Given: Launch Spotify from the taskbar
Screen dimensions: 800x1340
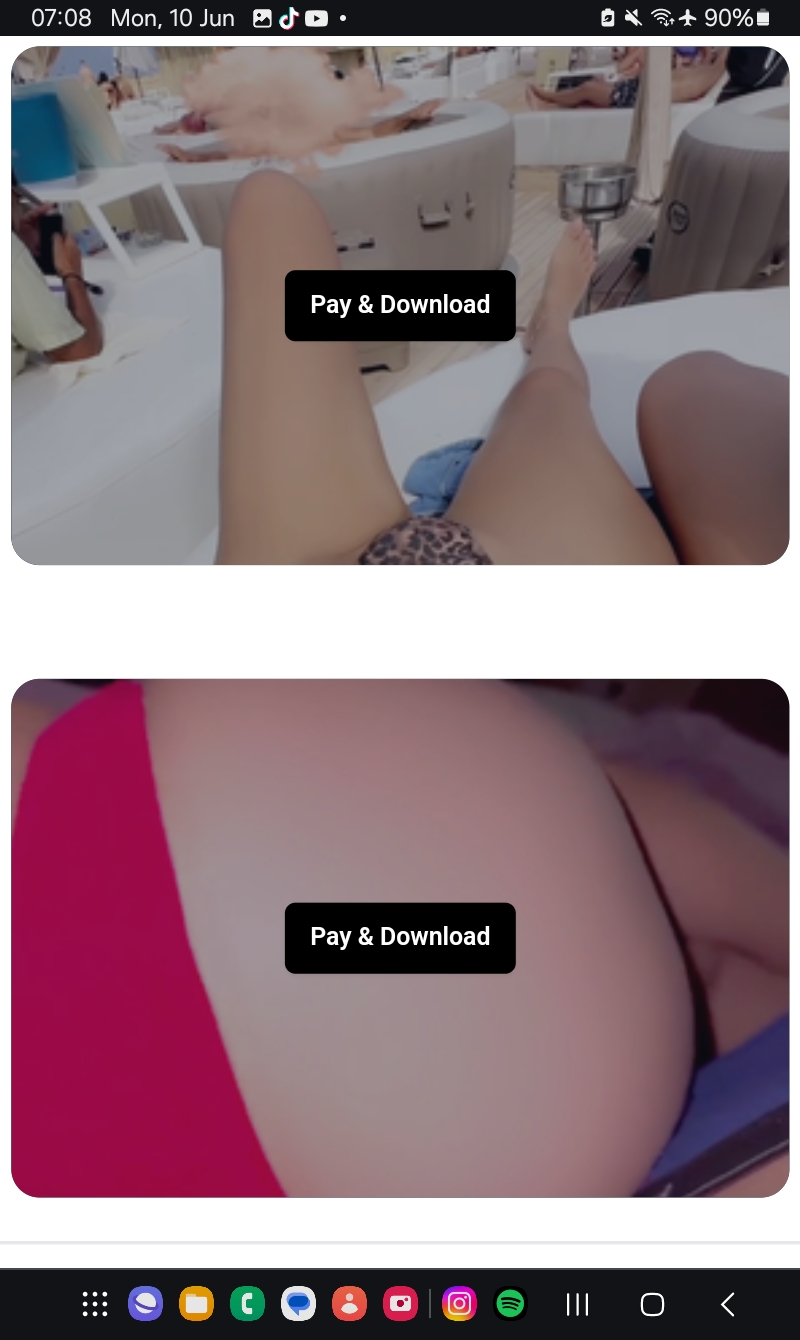Looking at the screenshot, I should click(511, 1304).
